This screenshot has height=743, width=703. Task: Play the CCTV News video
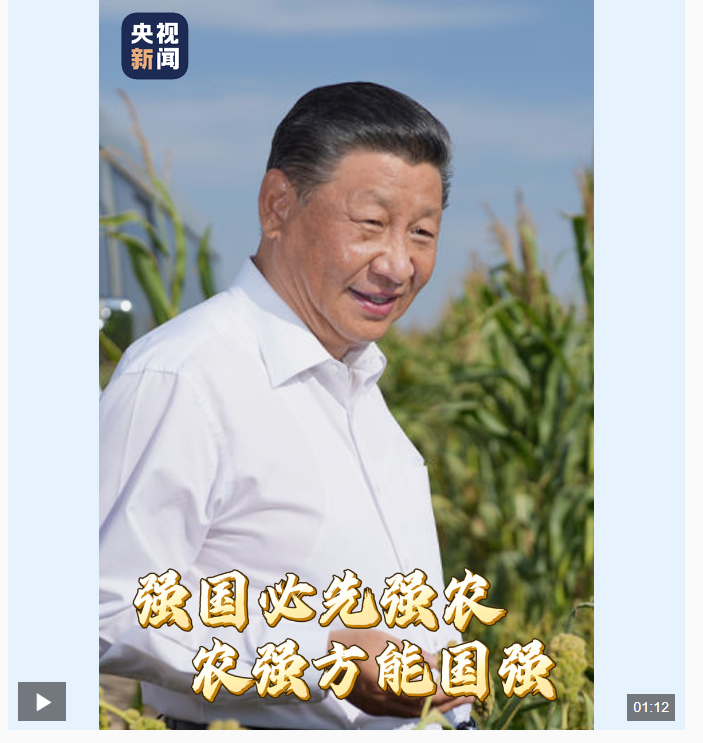[x=42, y=702]
